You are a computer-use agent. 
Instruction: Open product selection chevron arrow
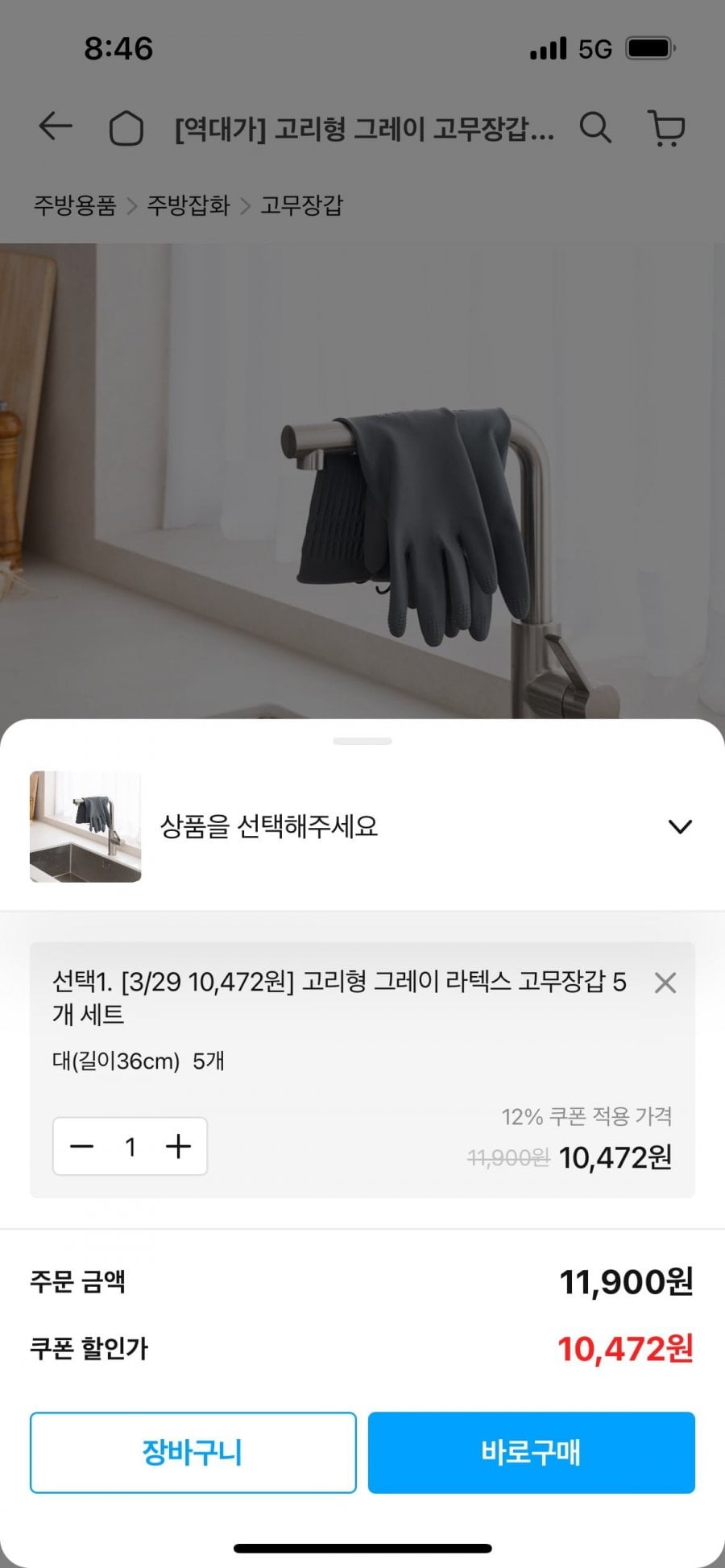coord(681,825)
